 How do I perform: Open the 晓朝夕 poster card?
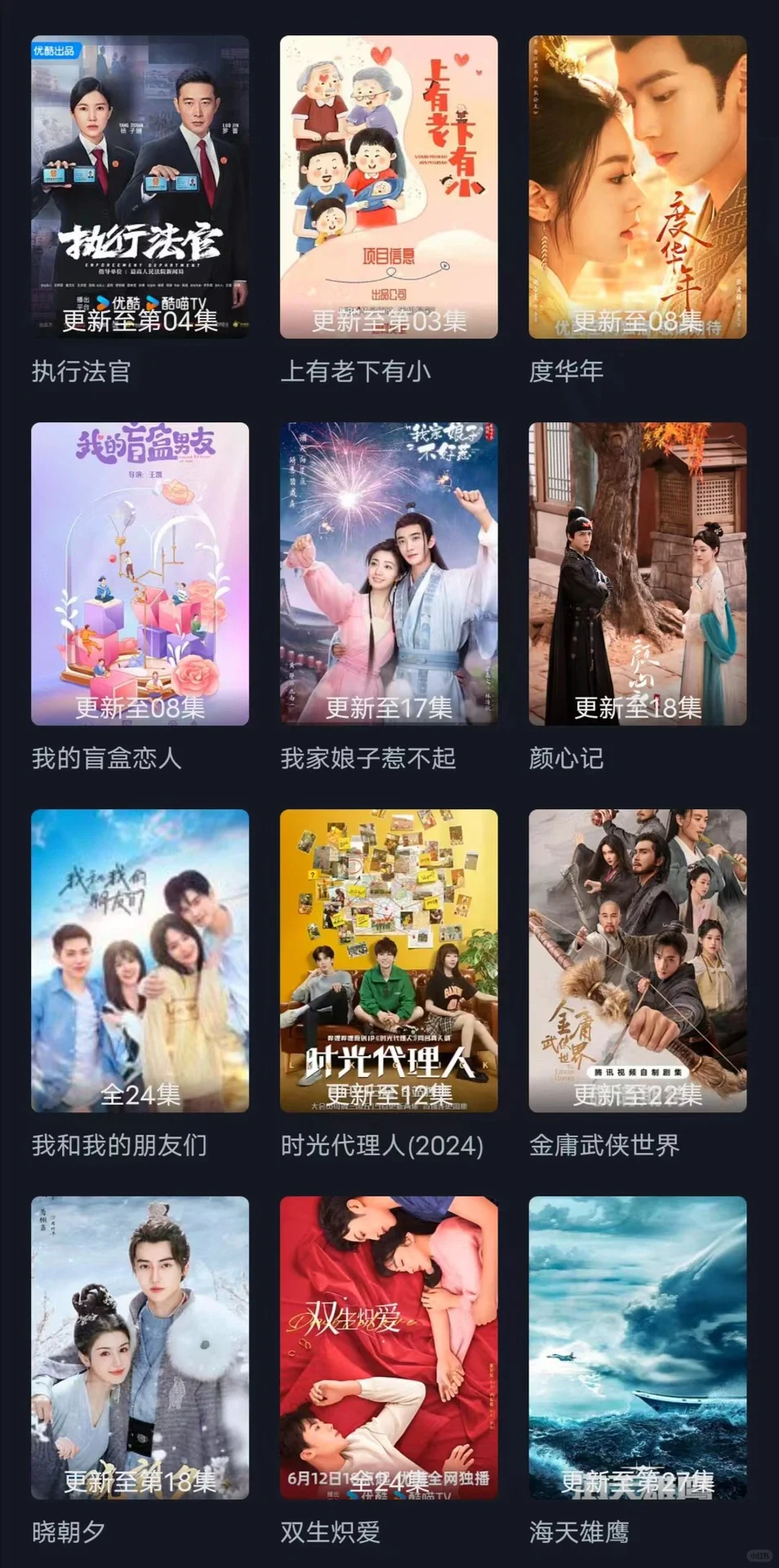(x=140, y=1347)
